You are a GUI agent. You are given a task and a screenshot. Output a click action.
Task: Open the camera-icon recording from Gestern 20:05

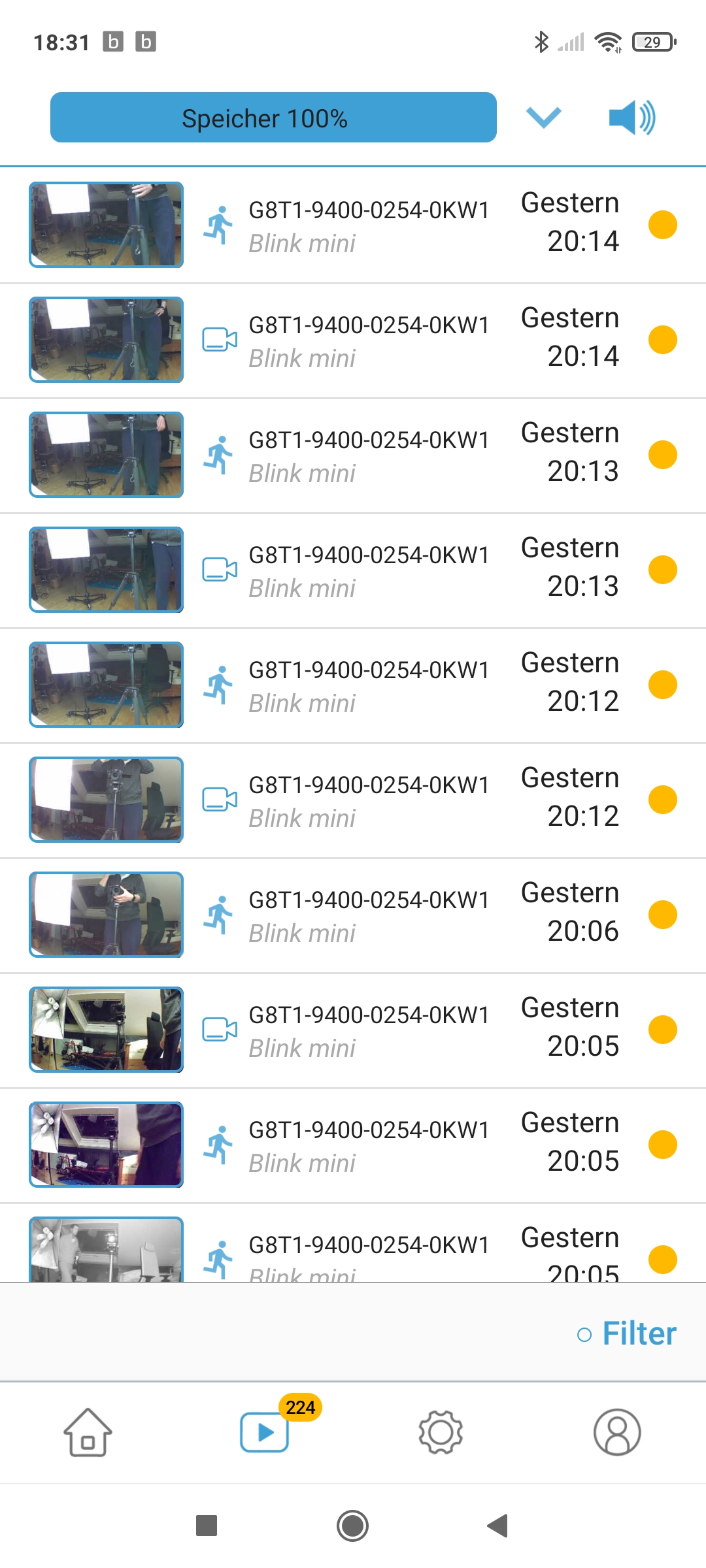(x=353, y=1030)
